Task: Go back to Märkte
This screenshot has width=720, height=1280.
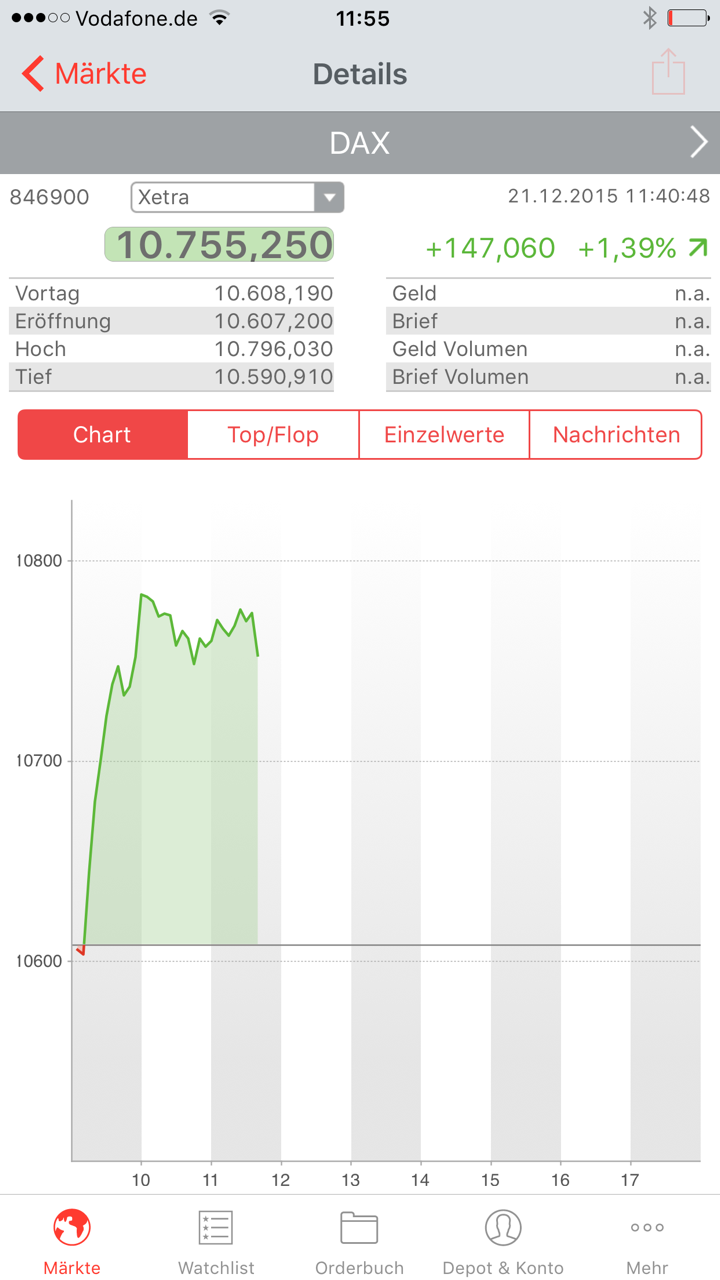Action: (x=84, y=74)
